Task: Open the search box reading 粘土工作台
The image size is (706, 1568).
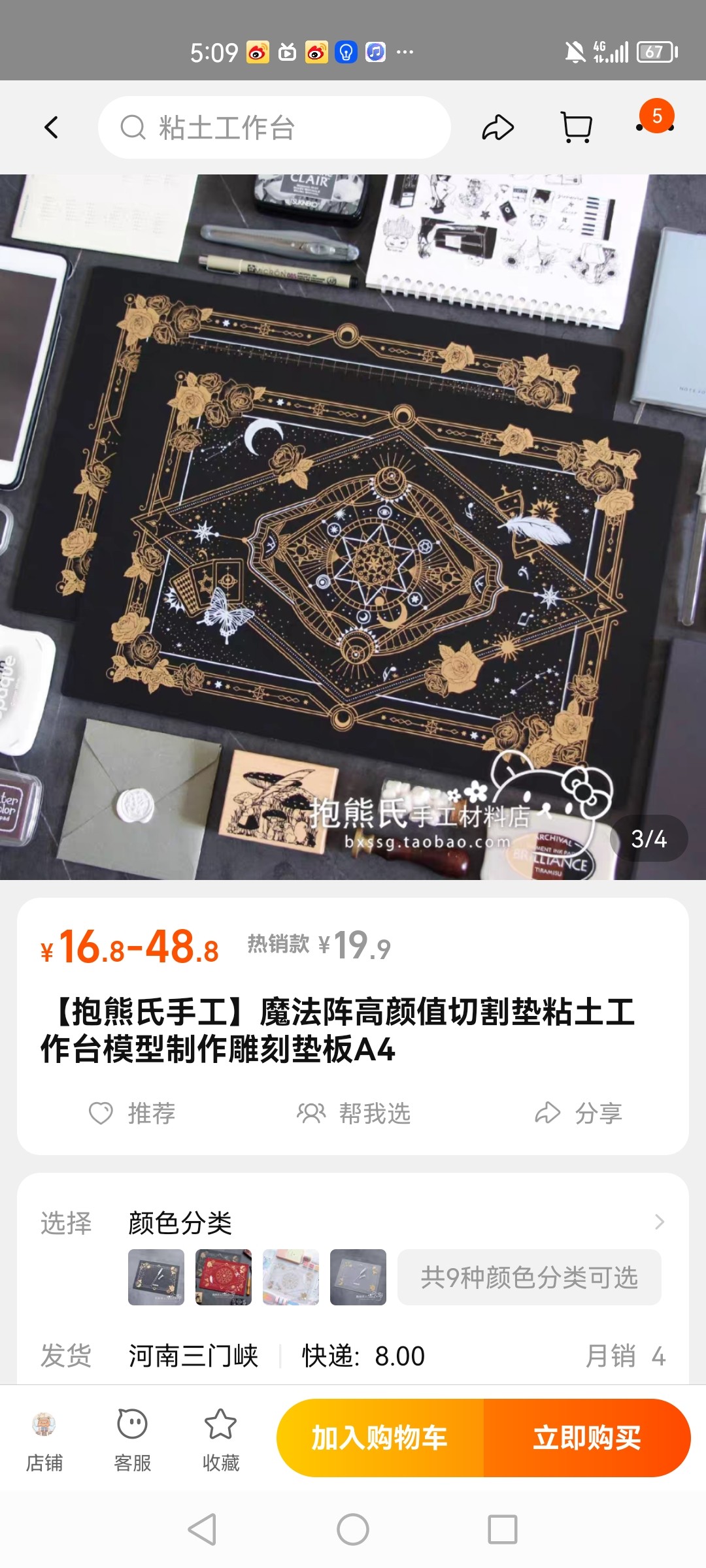Action: (275, 127)
